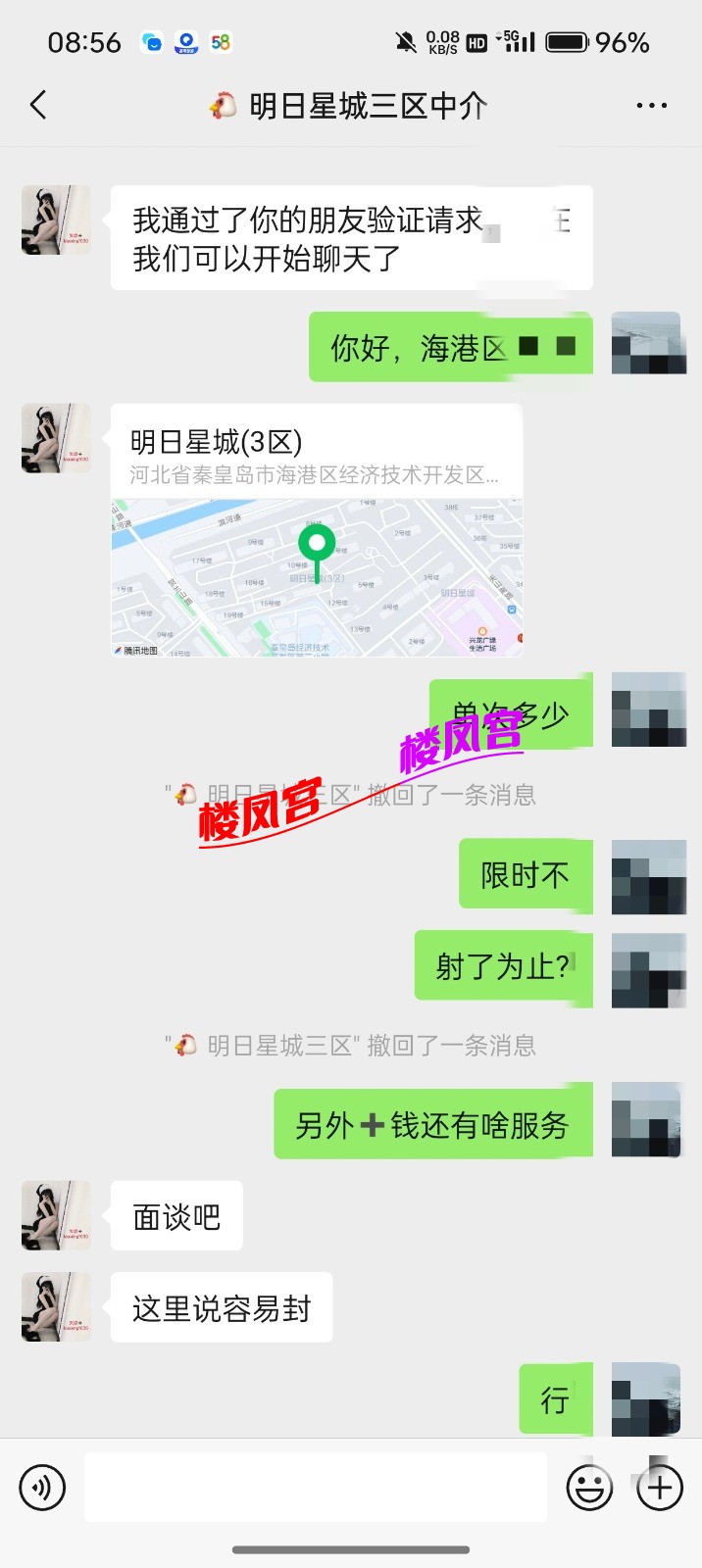Focus the message text field

click(x=316, y=1488)
